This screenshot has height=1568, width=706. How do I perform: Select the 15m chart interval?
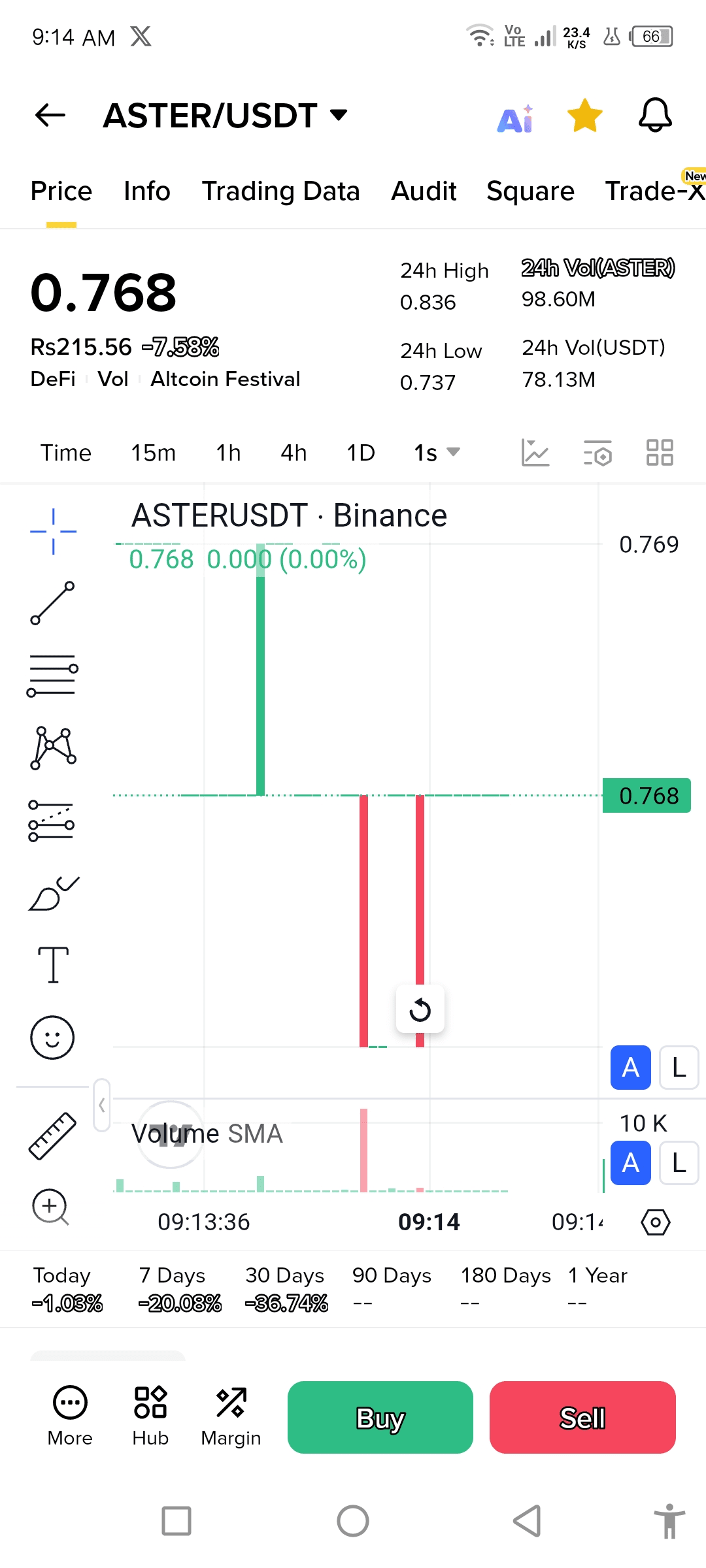pyautogui.click(x=154, y=453)
